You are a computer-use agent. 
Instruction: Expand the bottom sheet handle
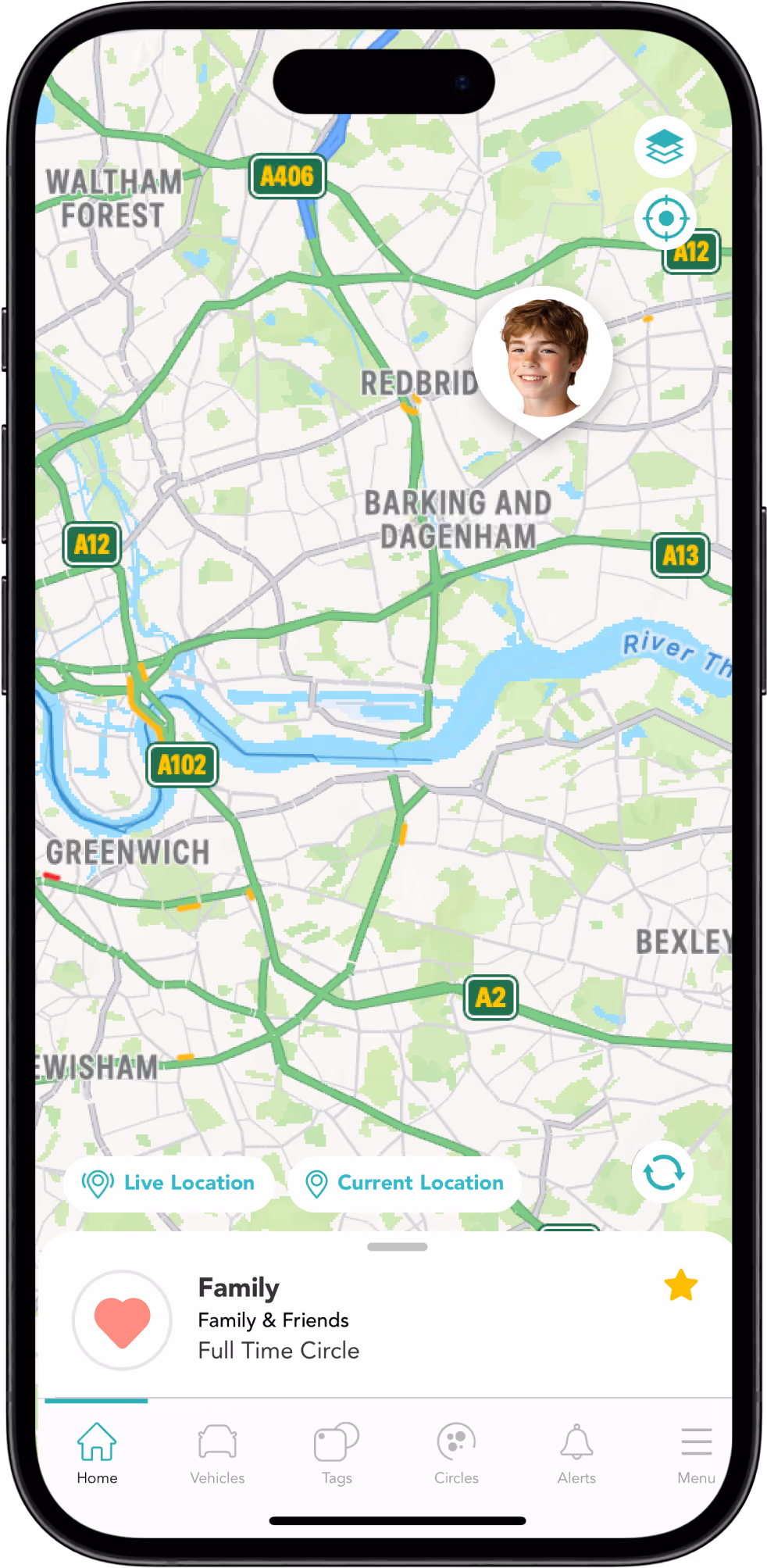point(397,1247)
